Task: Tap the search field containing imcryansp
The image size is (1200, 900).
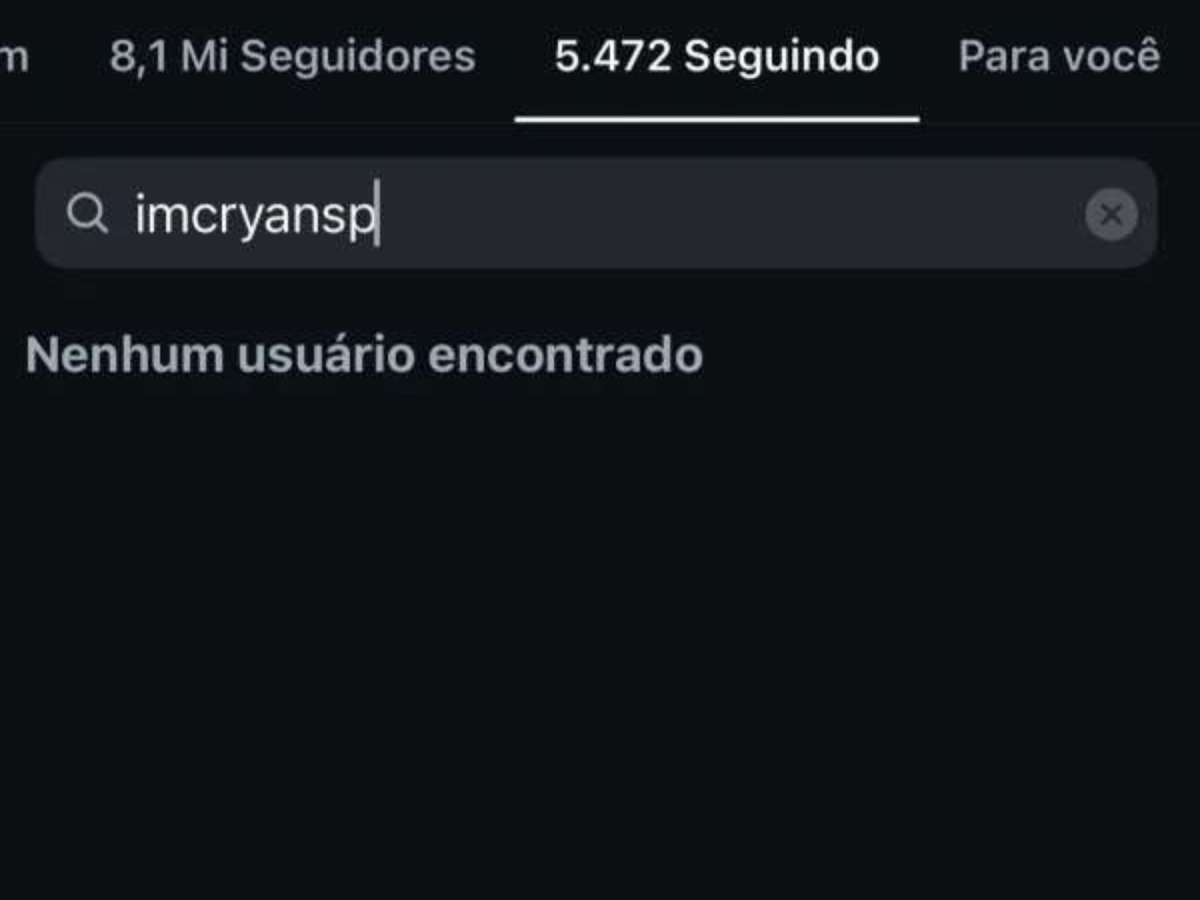Action: tap(600, 214)
